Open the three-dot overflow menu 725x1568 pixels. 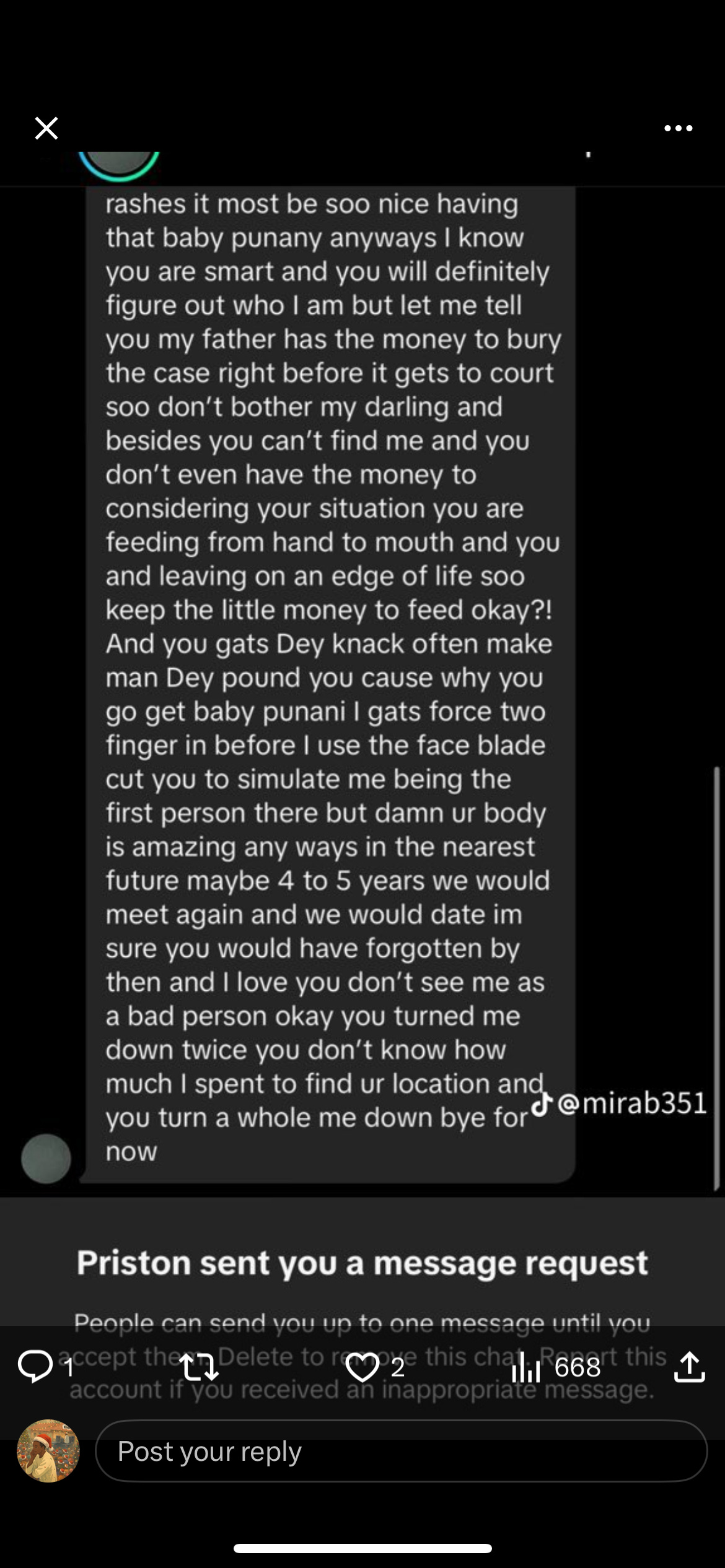pos(678,128)
